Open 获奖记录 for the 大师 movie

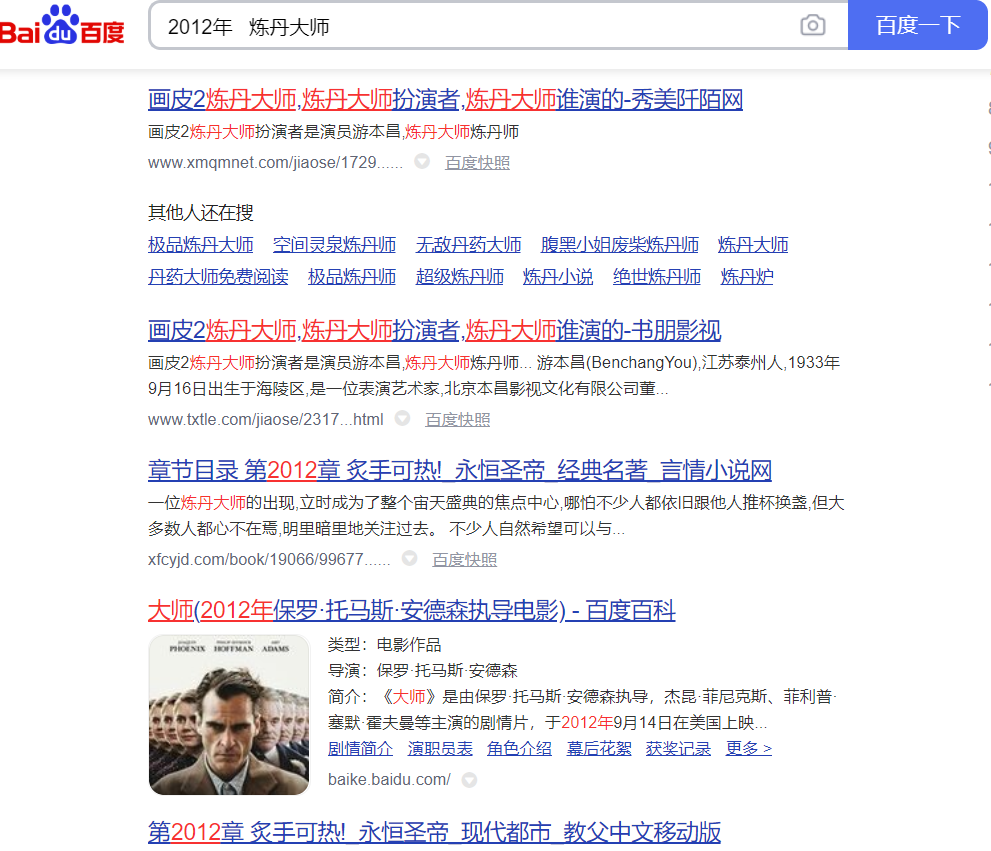coord(678,749)
